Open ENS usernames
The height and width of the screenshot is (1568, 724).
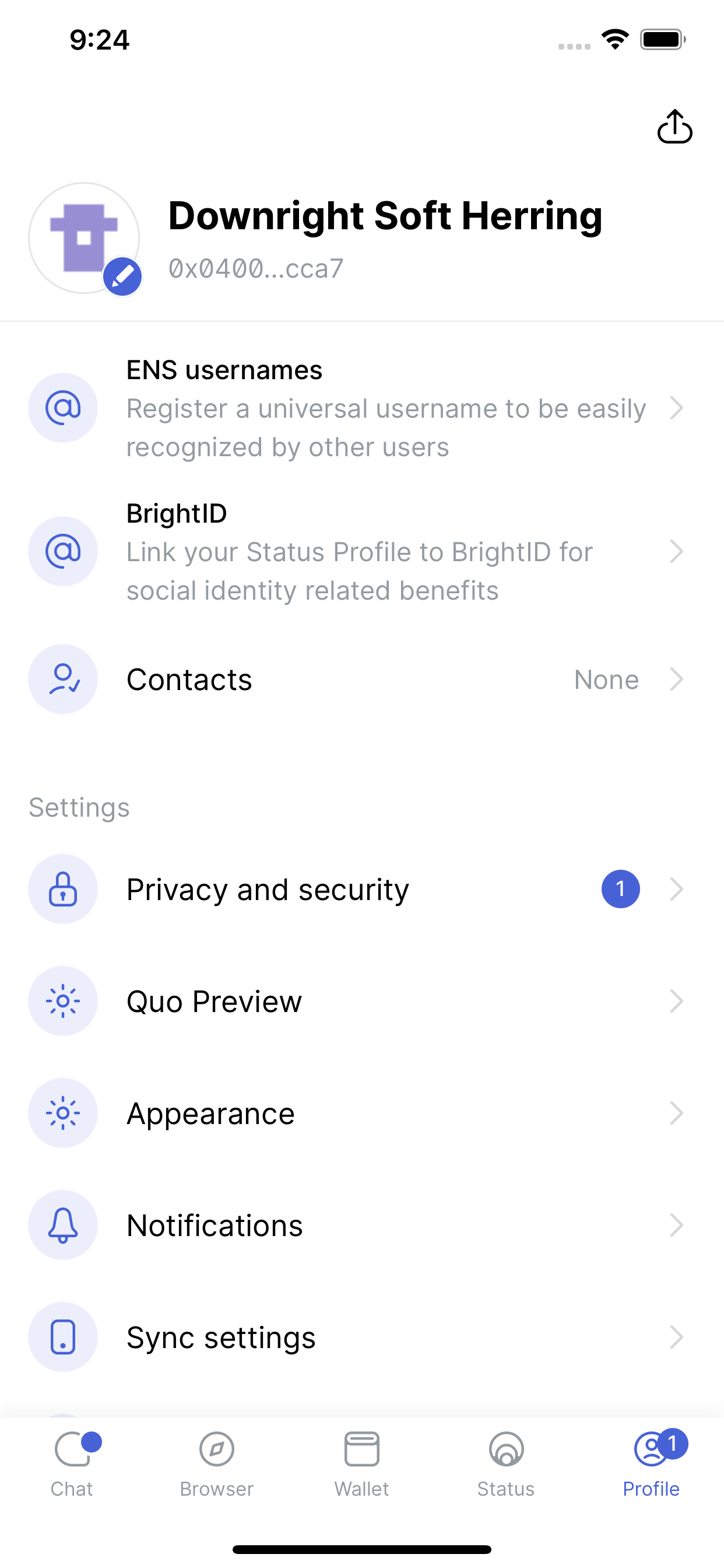click(361, 408)
